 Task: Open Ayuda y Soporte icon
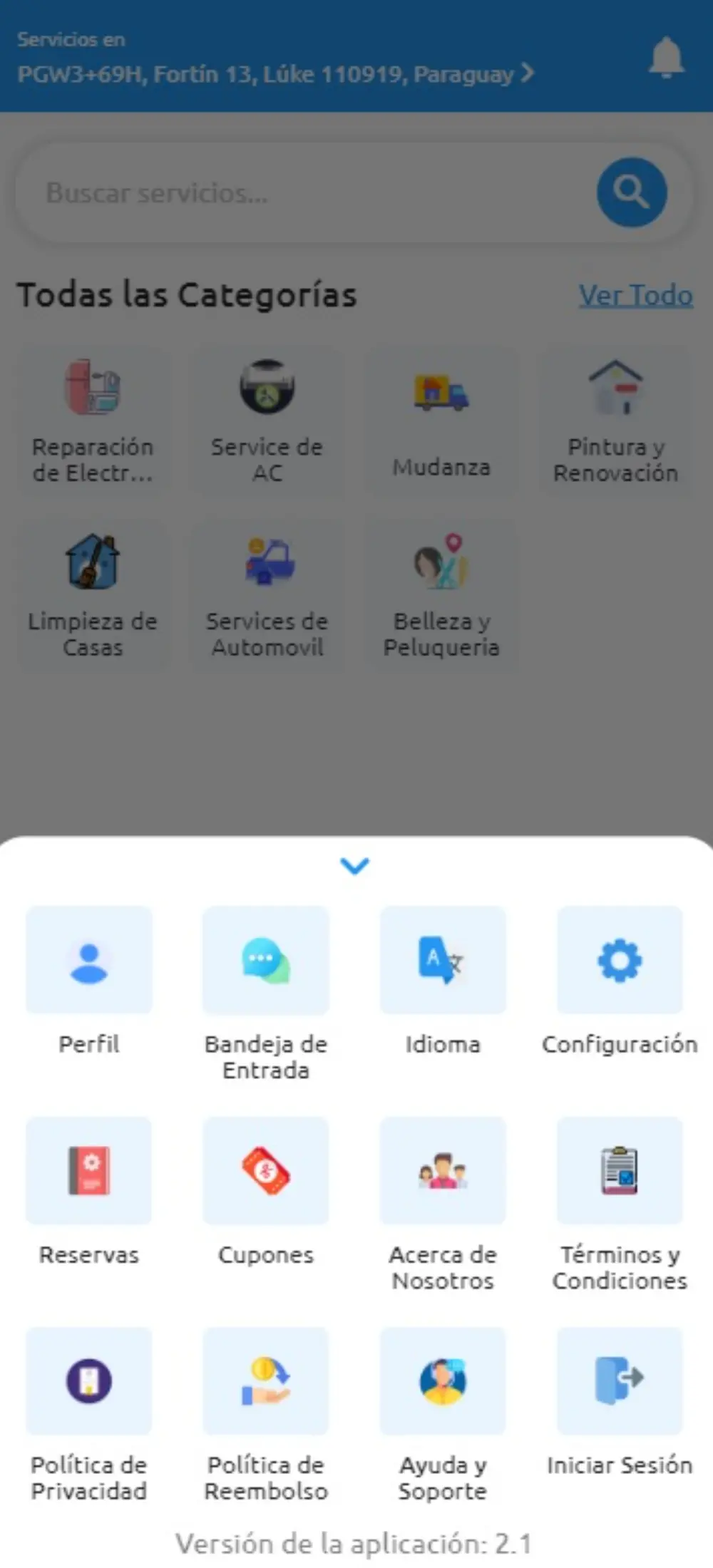pos(442,1381)
